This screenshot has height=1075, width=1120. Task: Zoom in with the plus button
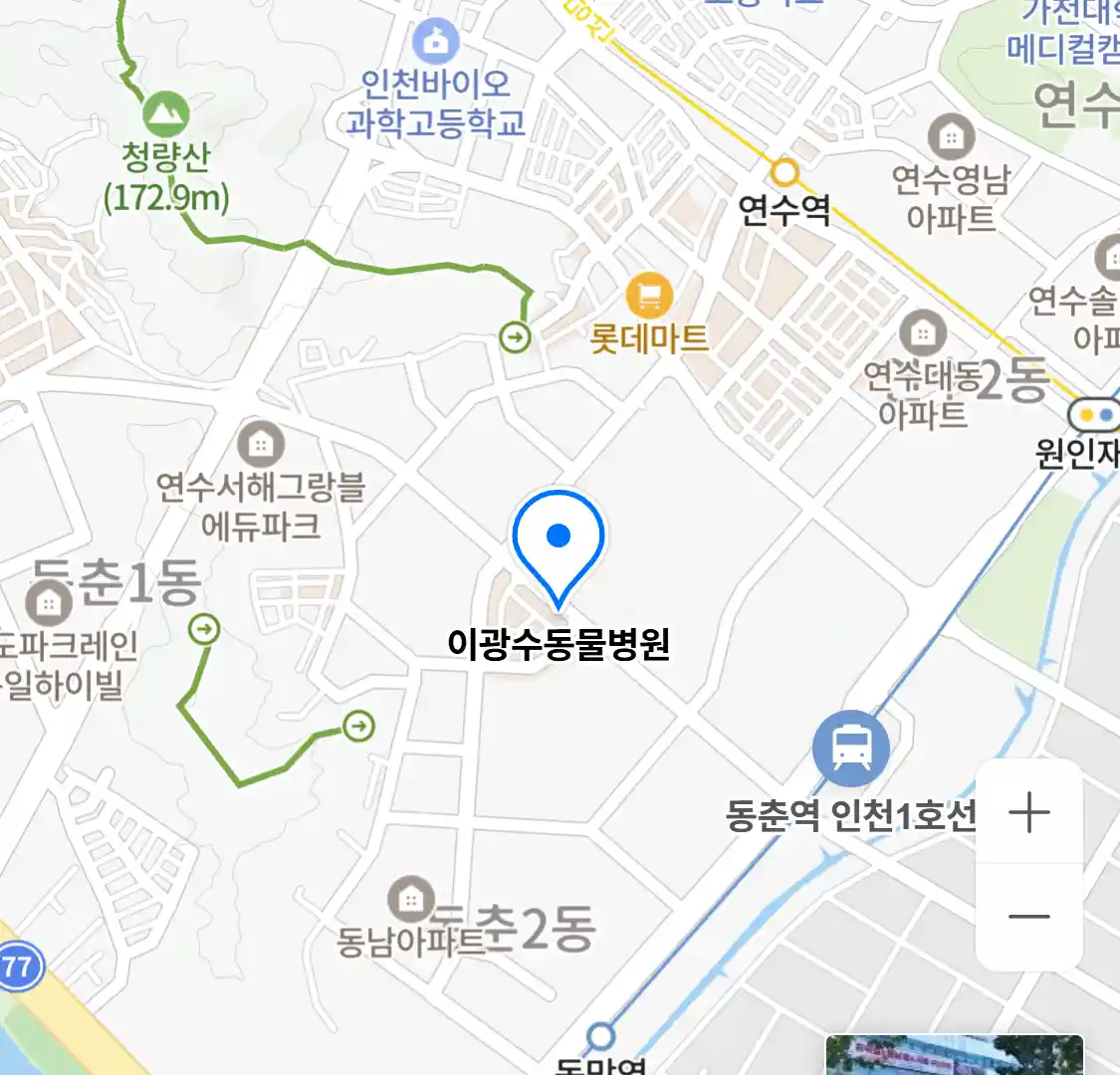click(1028, 813)
